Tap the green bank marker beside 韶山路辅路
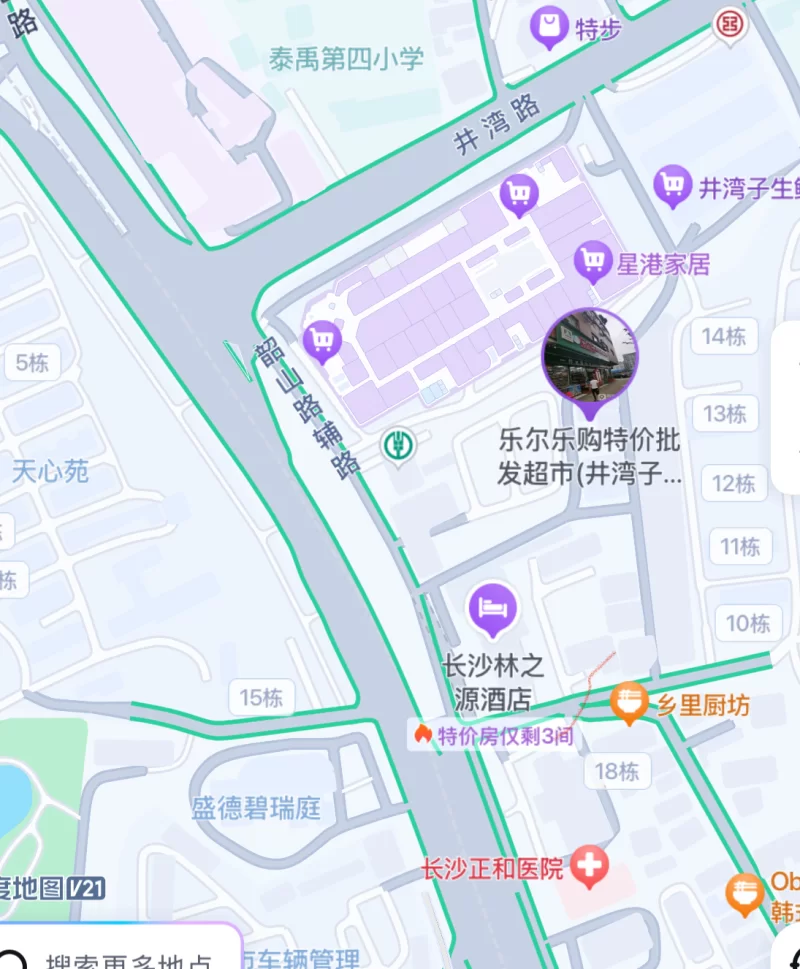The height and width of the screenshot is (969, 800). tap(399, 446)
